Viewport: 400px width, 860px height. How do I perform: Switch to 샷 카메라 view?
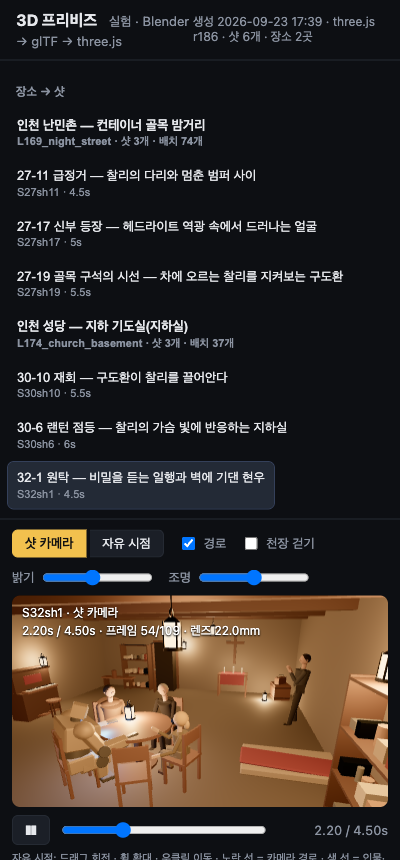pos(49,544)
